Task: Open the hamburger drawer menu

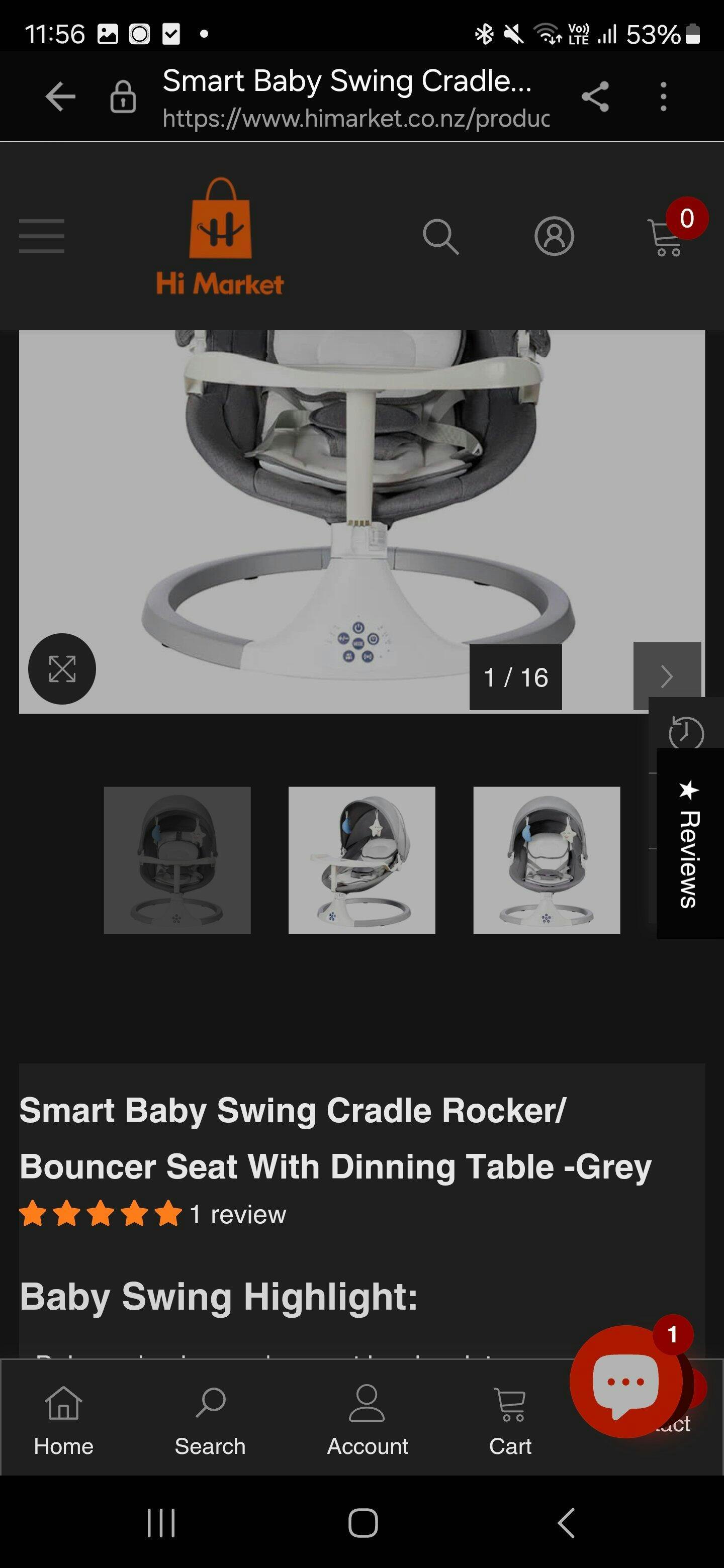Action: (x=41, y=236)
